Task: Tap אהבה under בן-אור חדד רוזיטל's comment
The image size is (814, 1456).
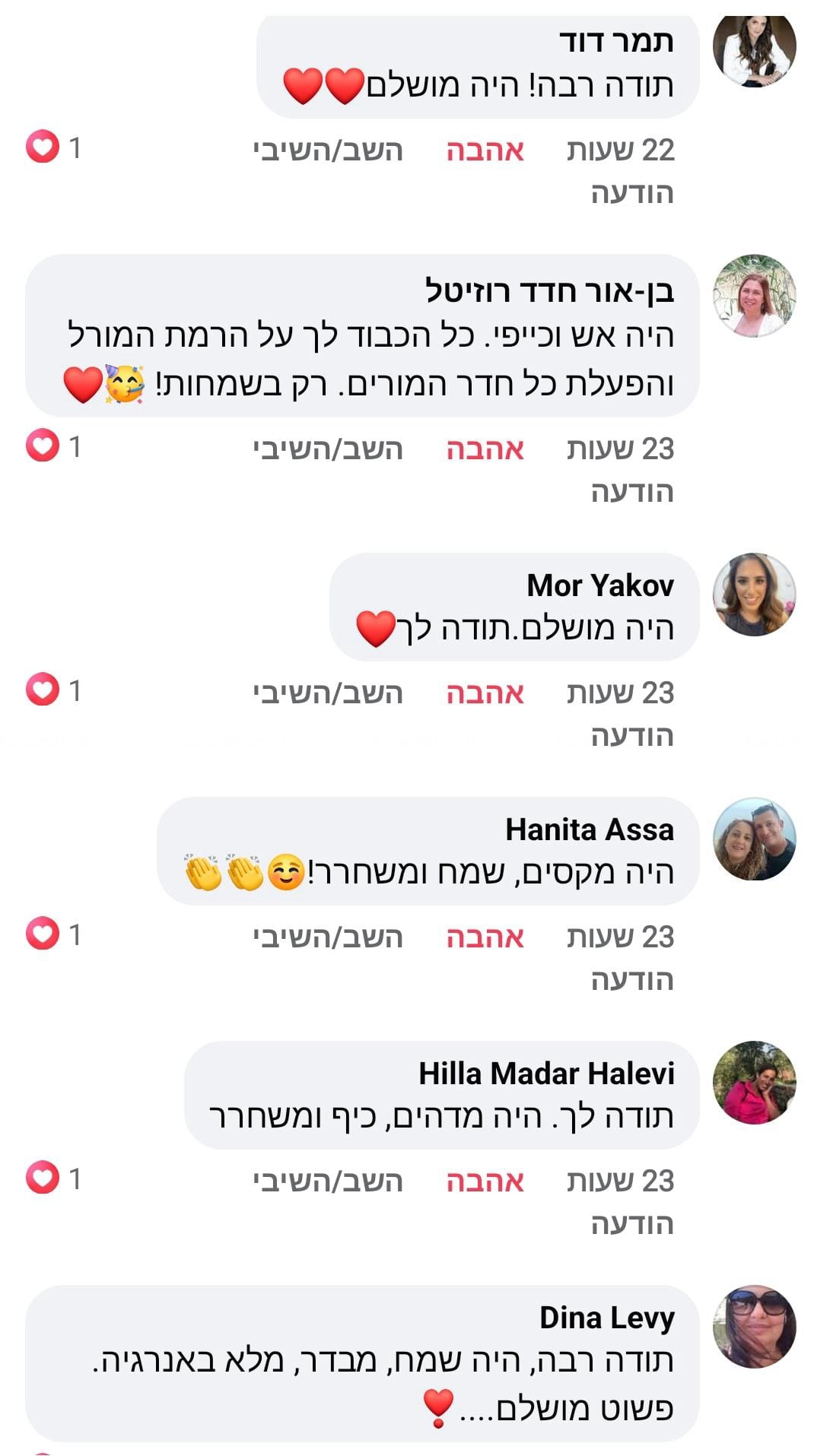Action: [485, 449]
